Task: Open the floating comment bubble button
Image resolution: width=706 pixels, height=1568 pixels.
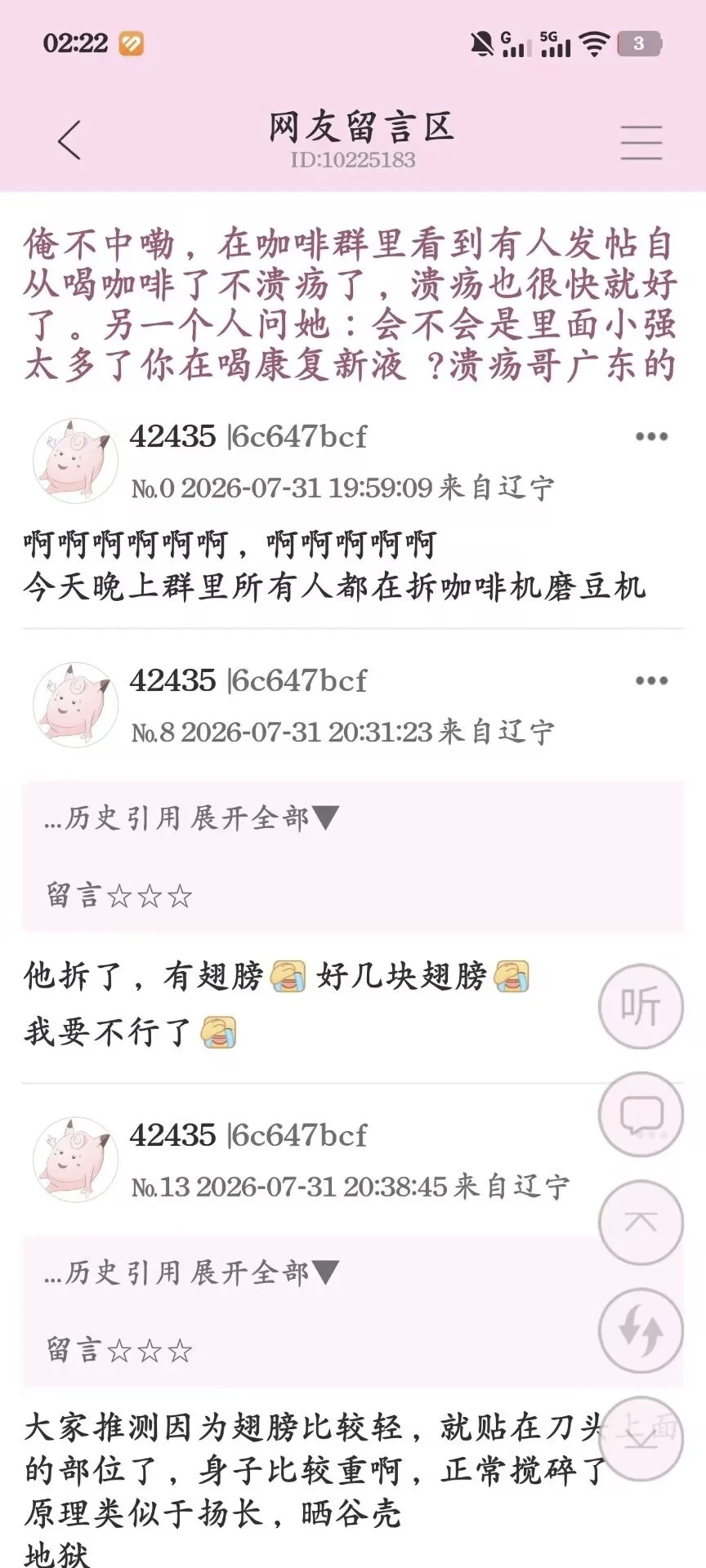Action: point(641,1114)
